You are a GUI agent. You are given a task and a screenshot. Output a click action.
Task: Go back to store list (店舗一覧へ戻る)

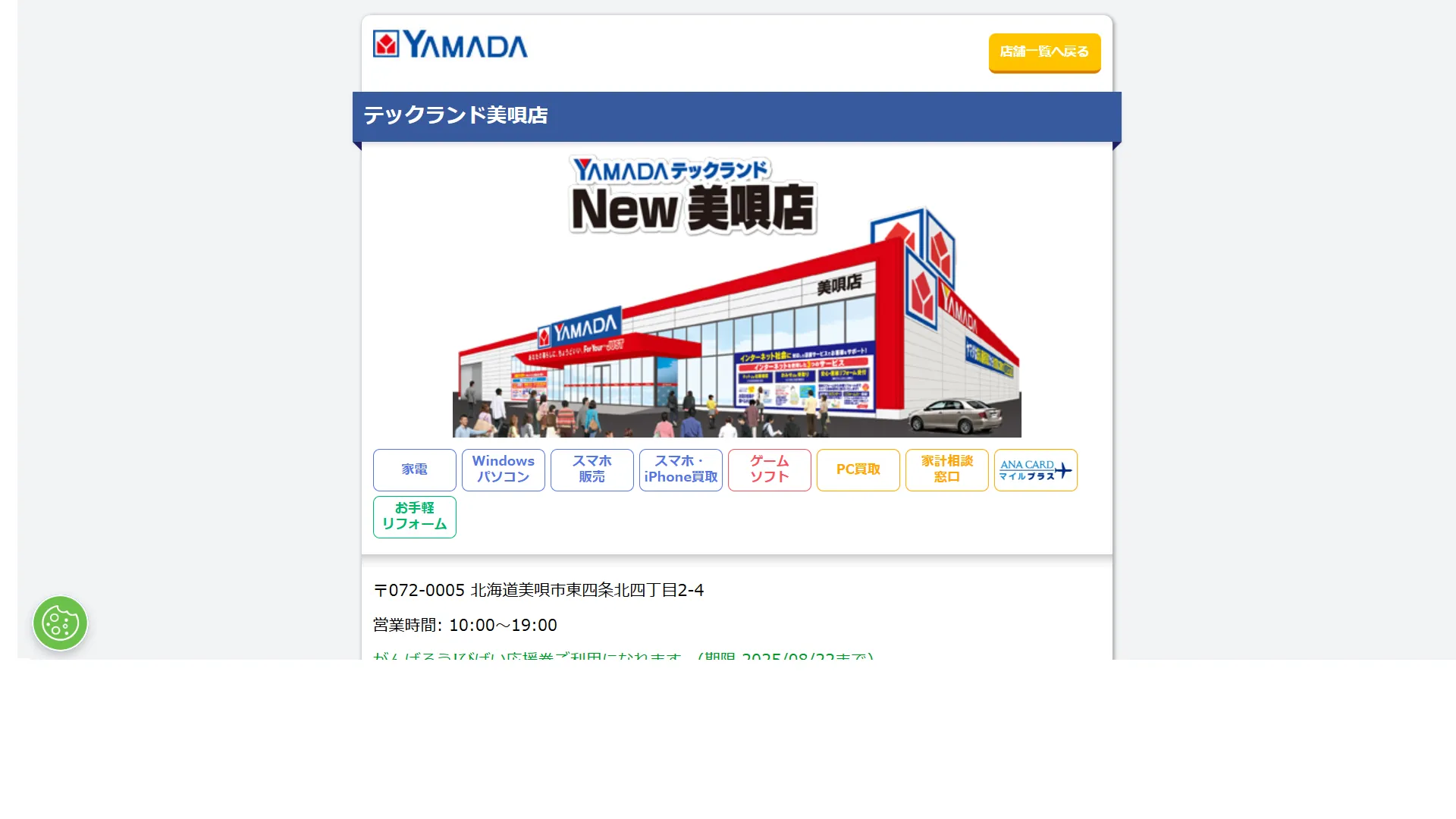(x=1044, y=52)
